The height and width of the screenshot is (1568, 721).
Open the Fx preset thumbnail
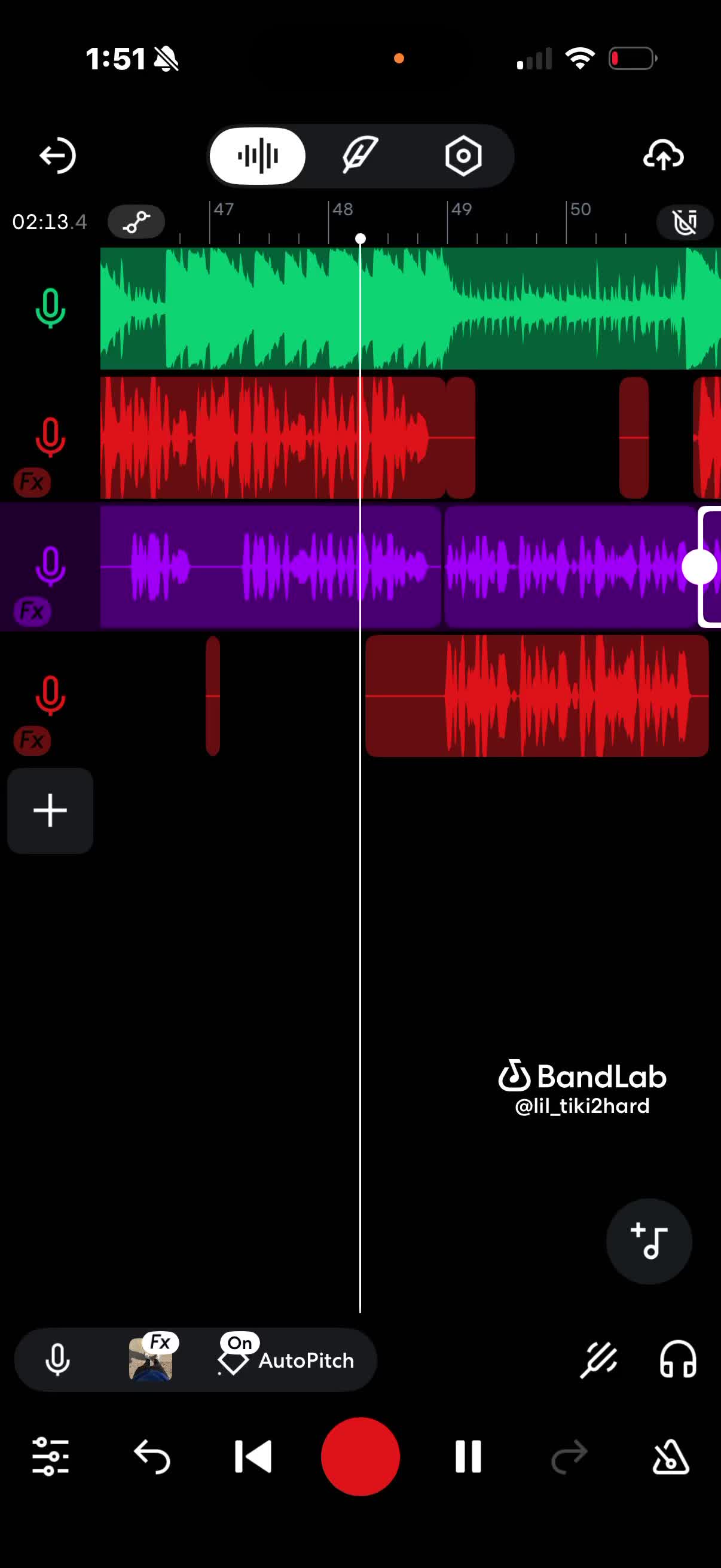coord(151,1359)
